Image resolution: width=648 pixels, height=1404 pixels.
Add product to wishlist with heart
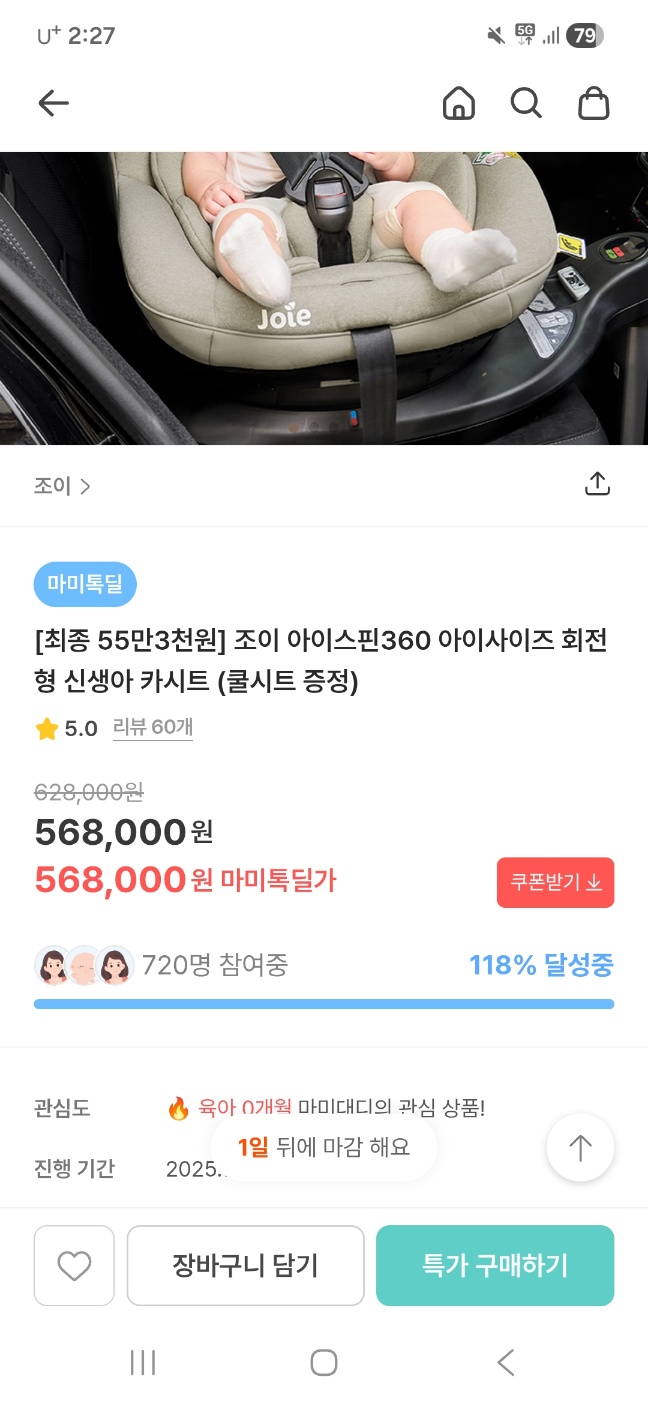tap(74, 1266)
